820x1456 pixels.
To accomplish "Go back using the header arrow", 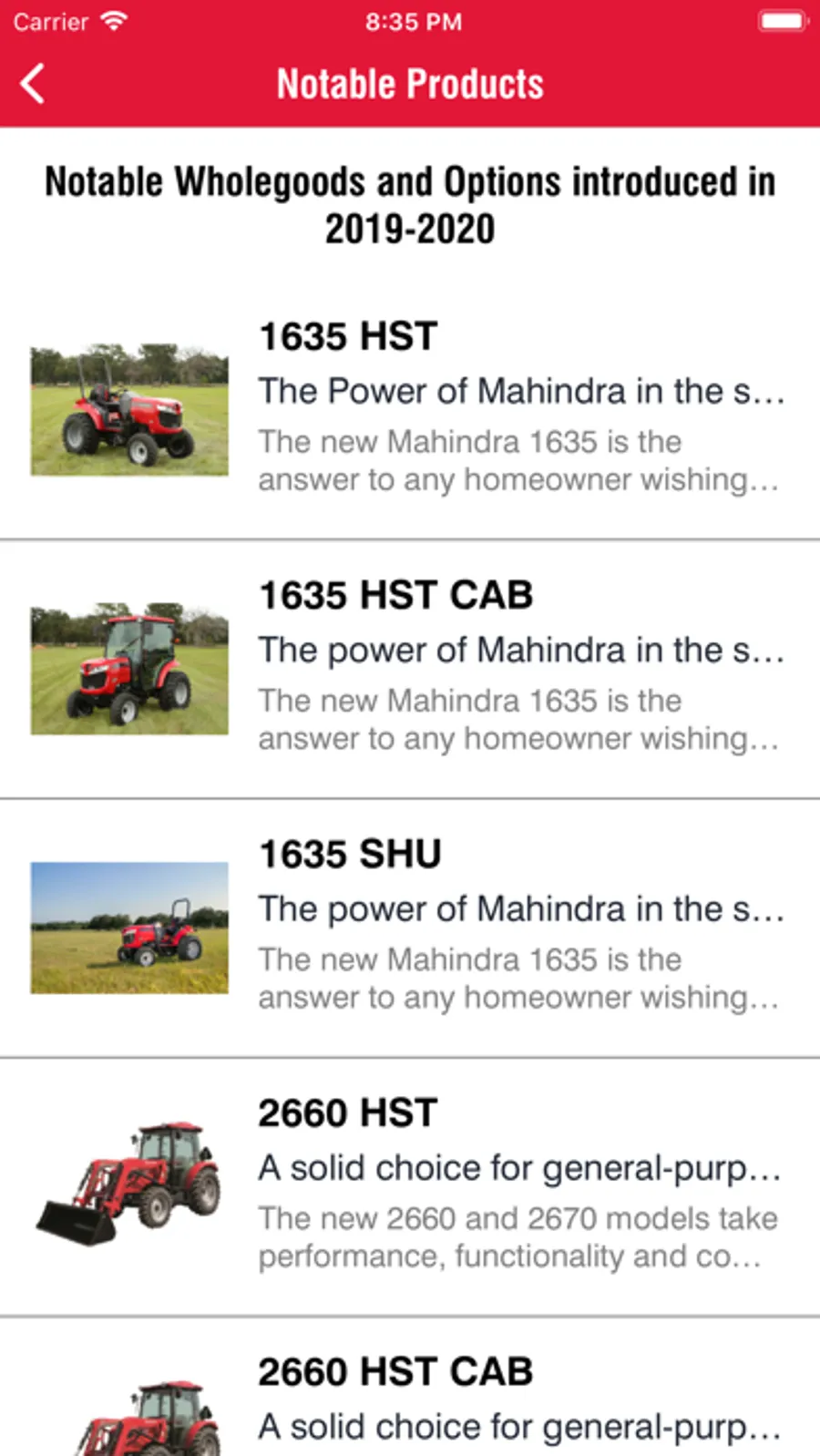I will pyautogui.click(x=33, y=84).
